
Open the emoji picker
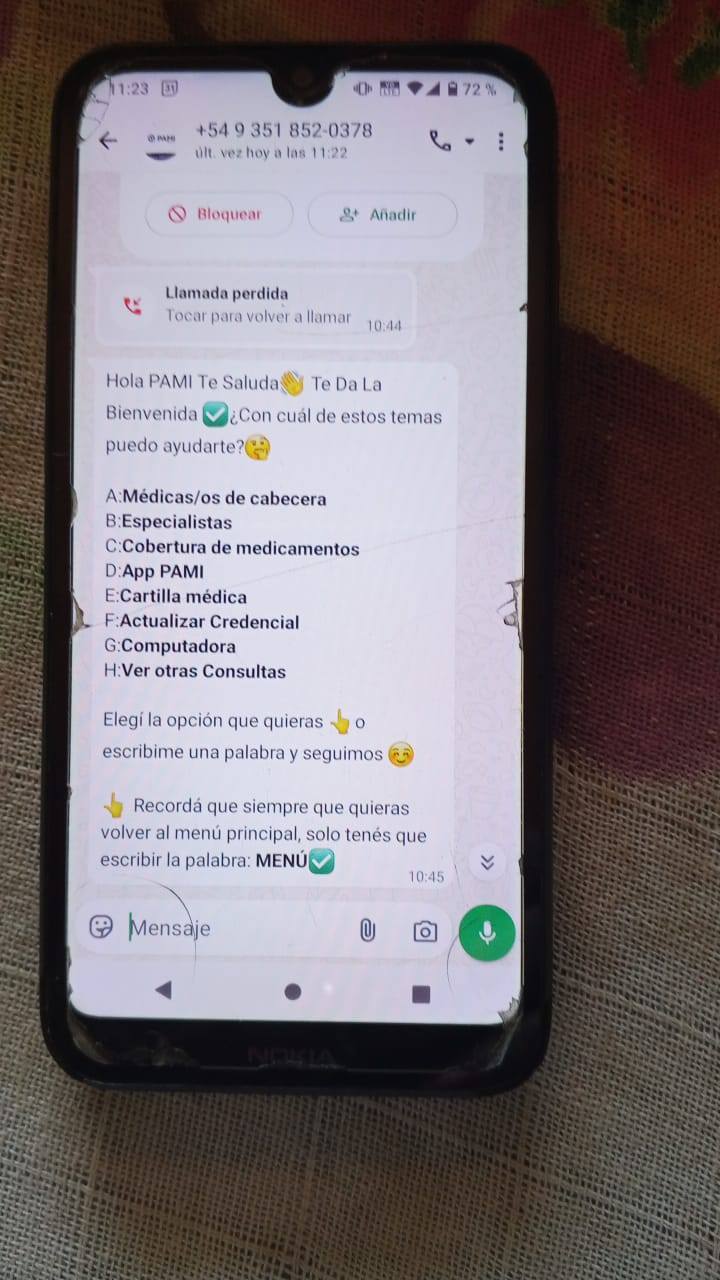[x=101, y=927]
